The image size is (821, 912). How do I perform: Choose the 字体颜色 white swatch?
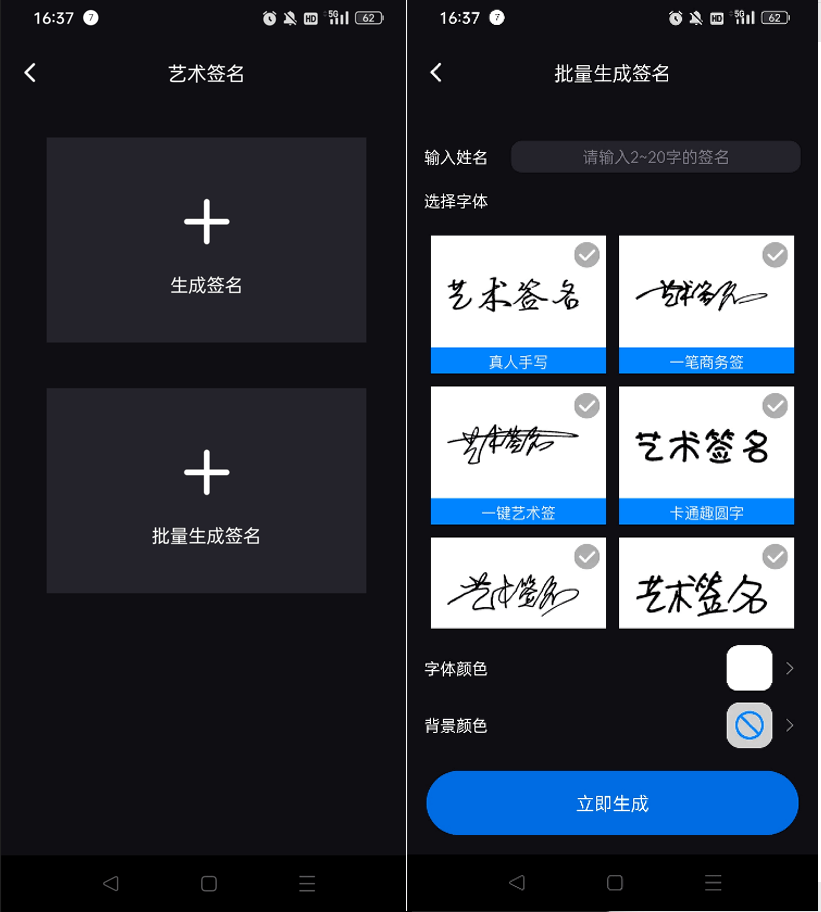749,668
